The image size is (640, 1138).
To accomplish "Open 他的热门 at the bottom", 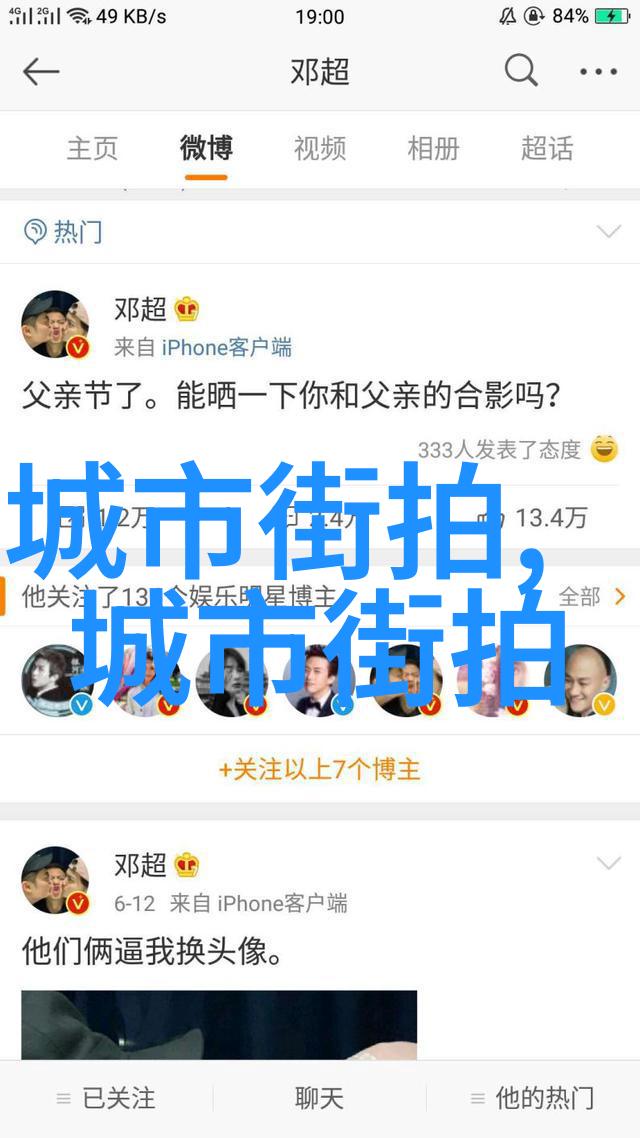I will pos(533,1098).
